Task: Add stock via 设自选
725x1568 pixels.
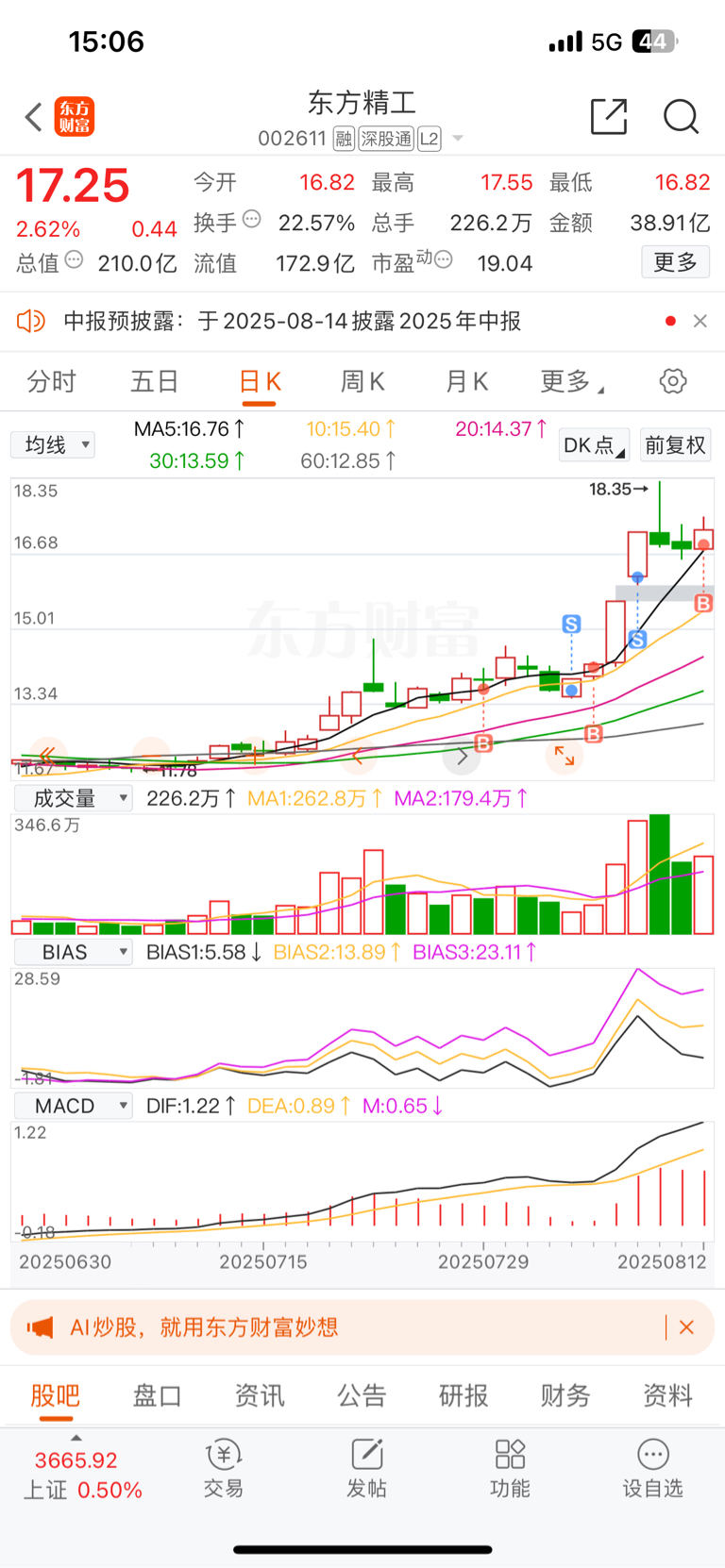Action: tap(652, 1470)
